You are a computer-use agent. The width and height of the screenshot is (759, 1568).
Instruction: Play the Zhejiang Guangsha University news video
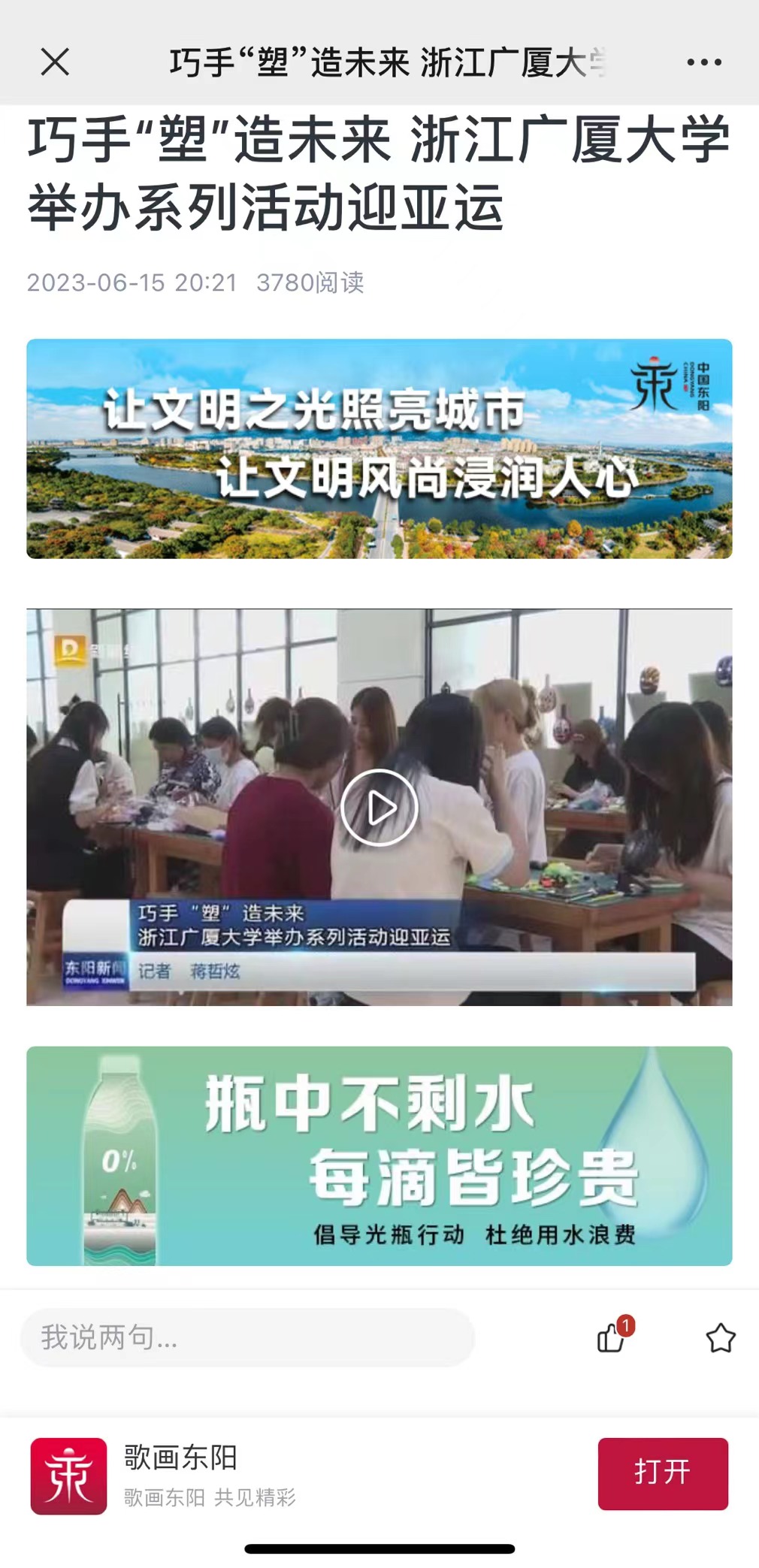[x=379, y=808]
